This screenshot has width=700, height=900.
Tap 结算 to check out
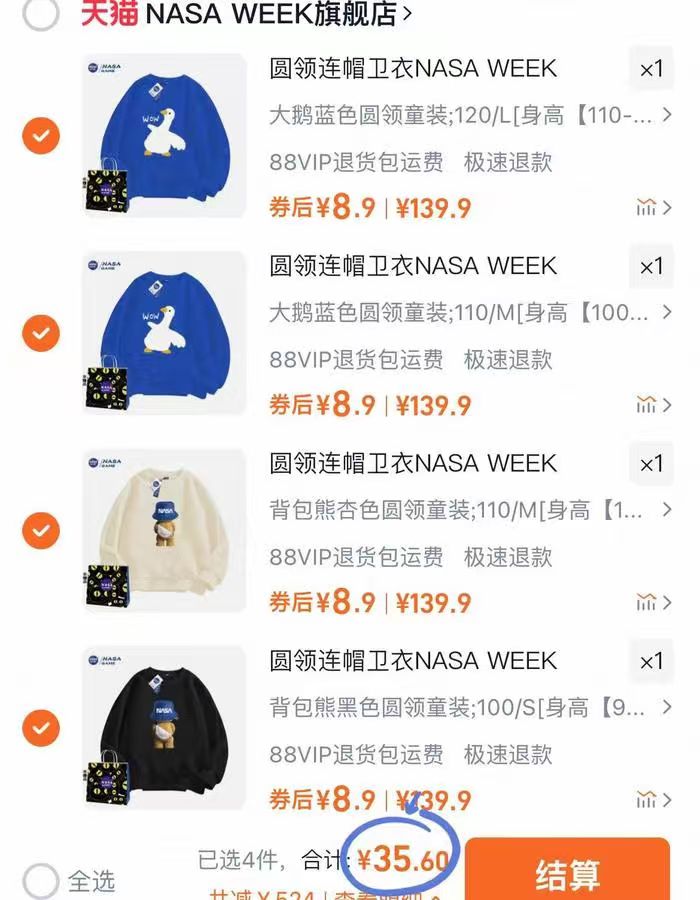click(567, 873)
